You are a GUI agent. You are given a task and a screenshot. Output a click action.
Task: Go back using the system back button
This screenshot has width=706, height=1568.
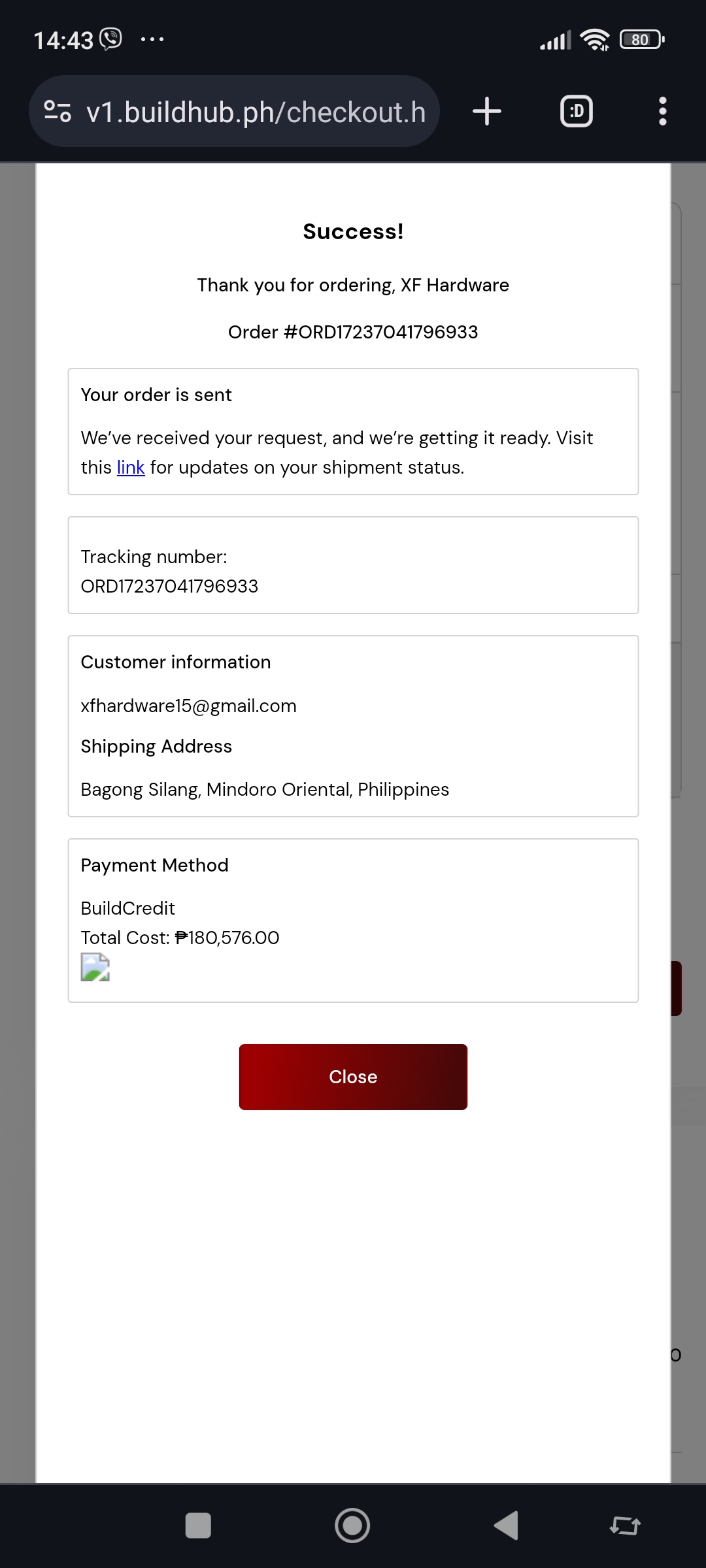(506, 1526)
